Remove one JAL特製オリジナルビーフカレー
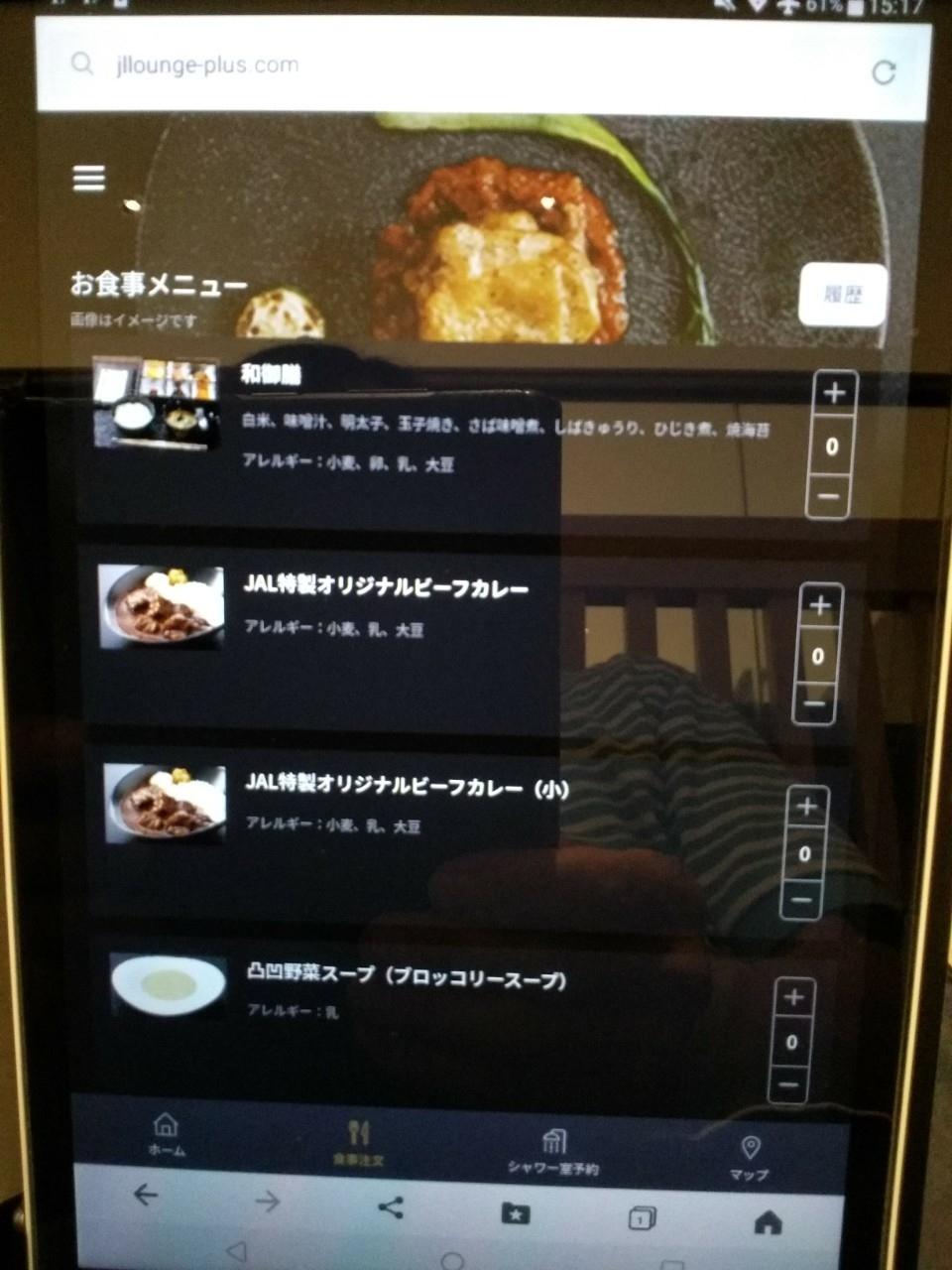This screenshot has width=952, height=1270. (x=815, y=703)
